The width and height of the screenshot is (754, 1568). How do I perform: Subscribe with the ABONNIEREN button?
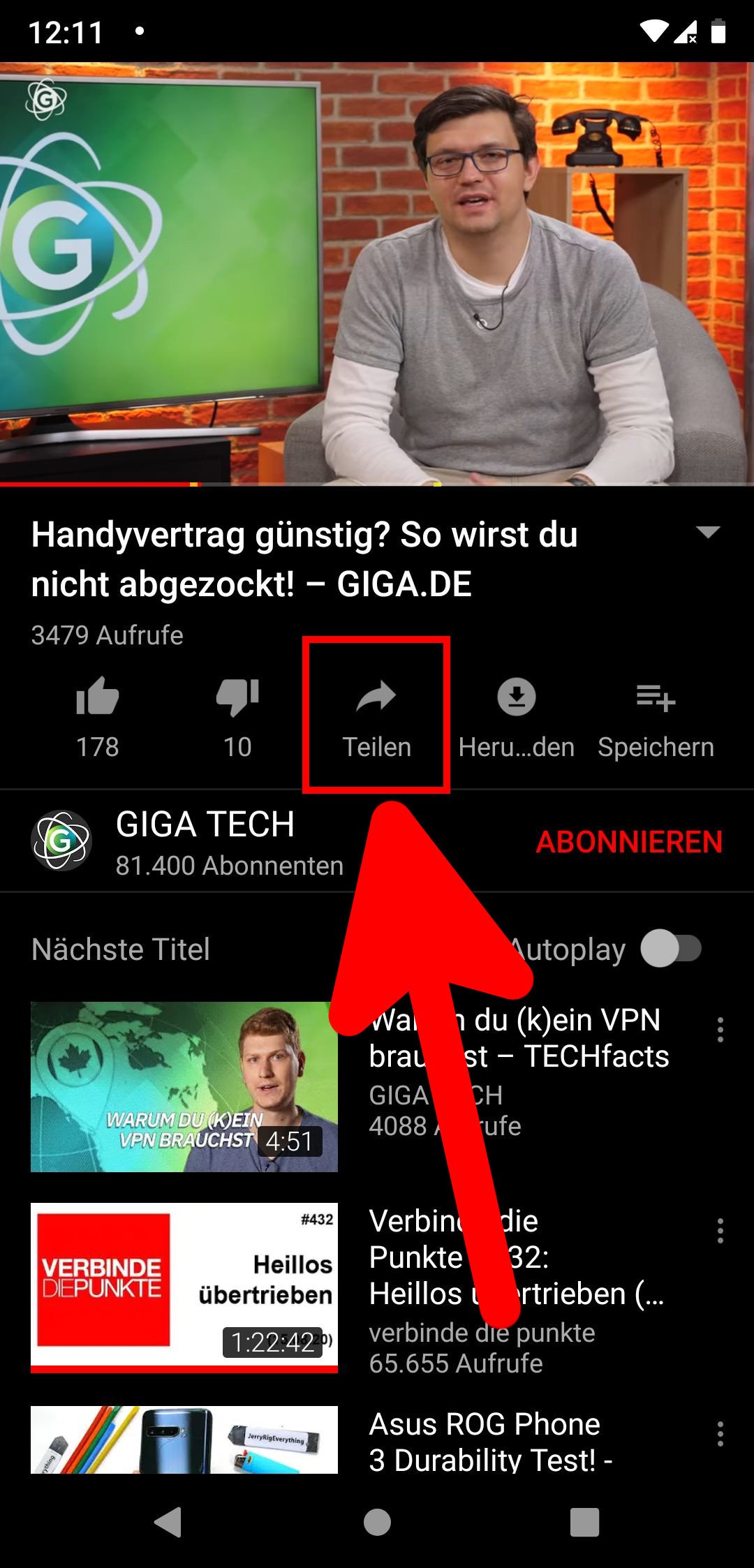[629, 841]
